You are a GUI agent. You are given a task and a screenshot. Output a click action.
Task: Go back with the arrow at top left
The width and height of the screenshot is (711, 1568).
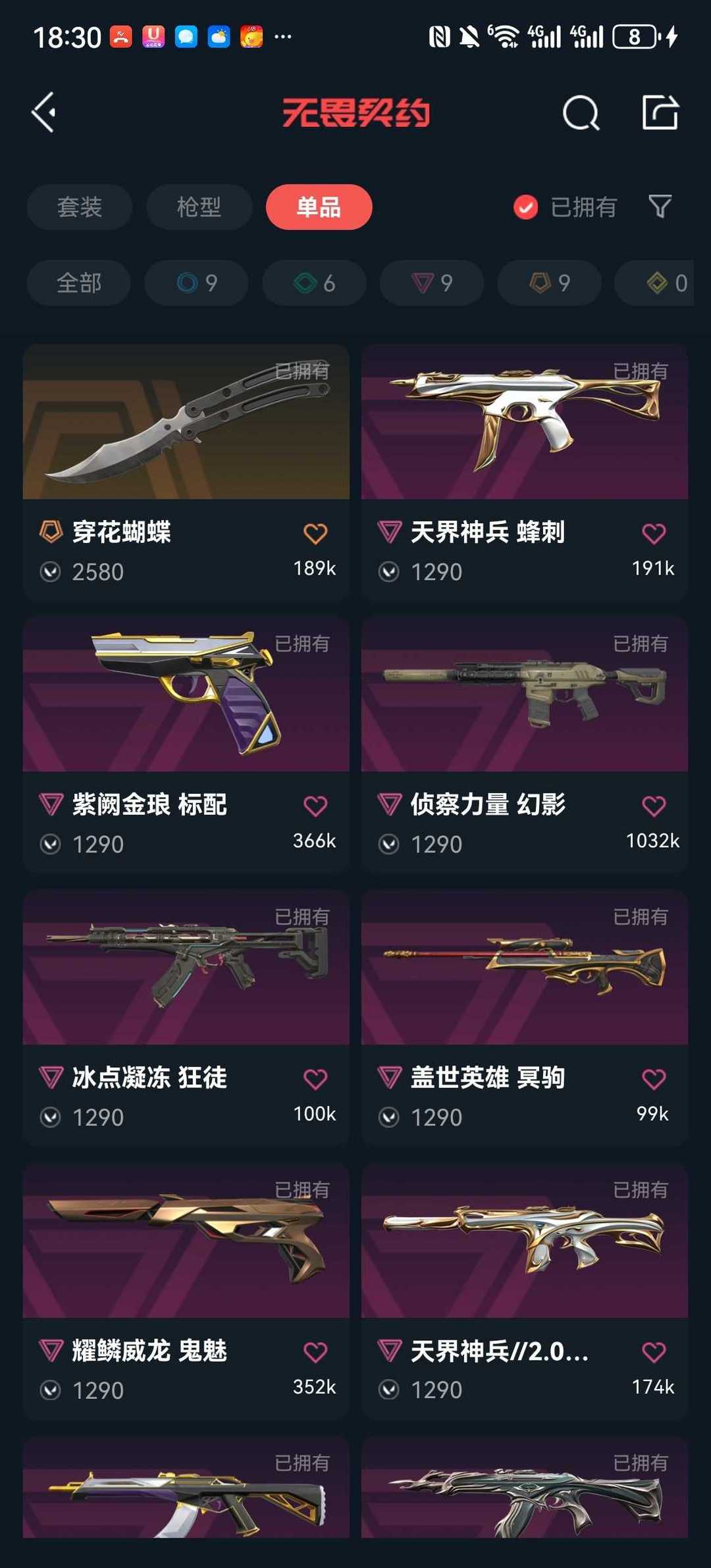click(x=44, y=112)
